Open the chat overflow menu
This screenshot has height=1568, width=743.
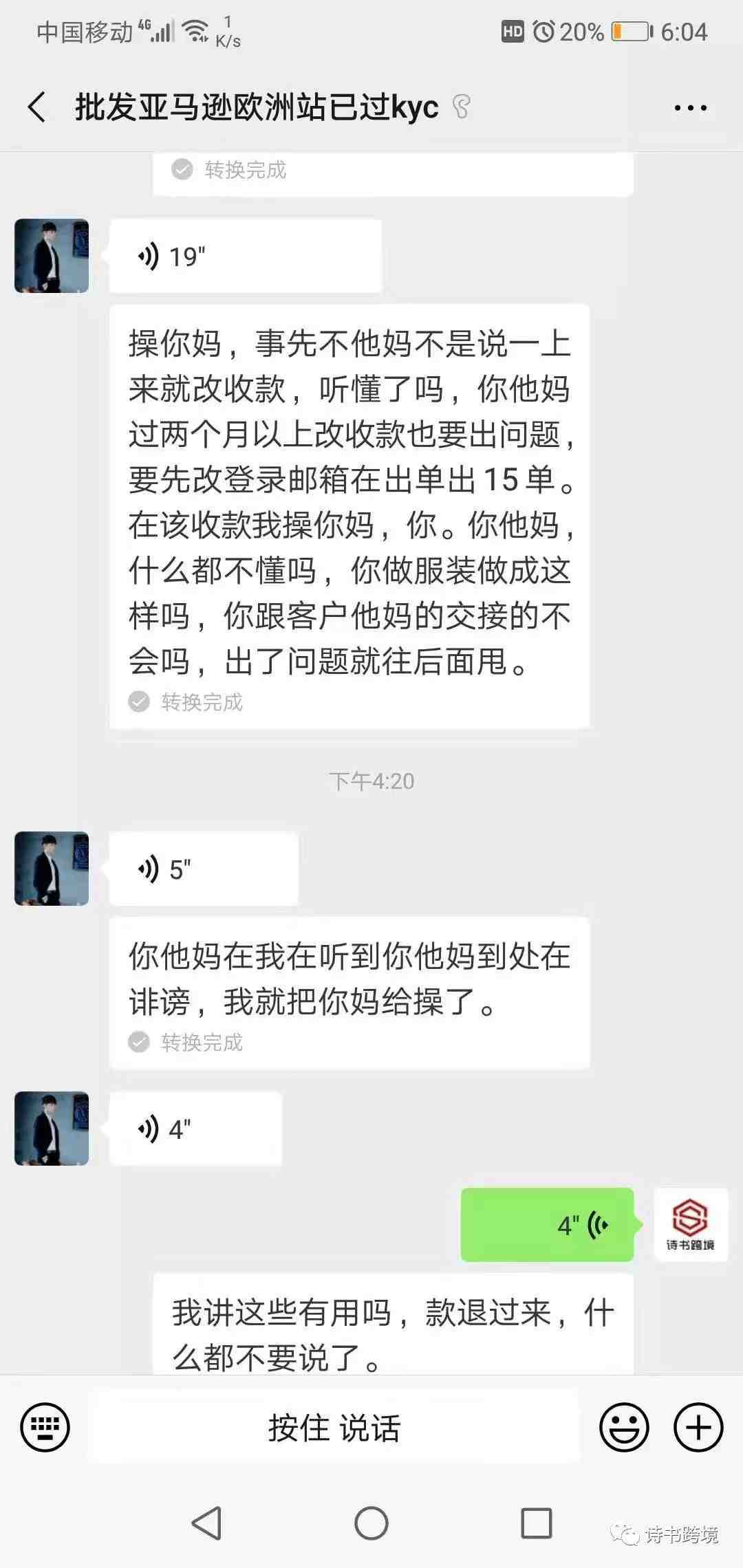(690, 108)
